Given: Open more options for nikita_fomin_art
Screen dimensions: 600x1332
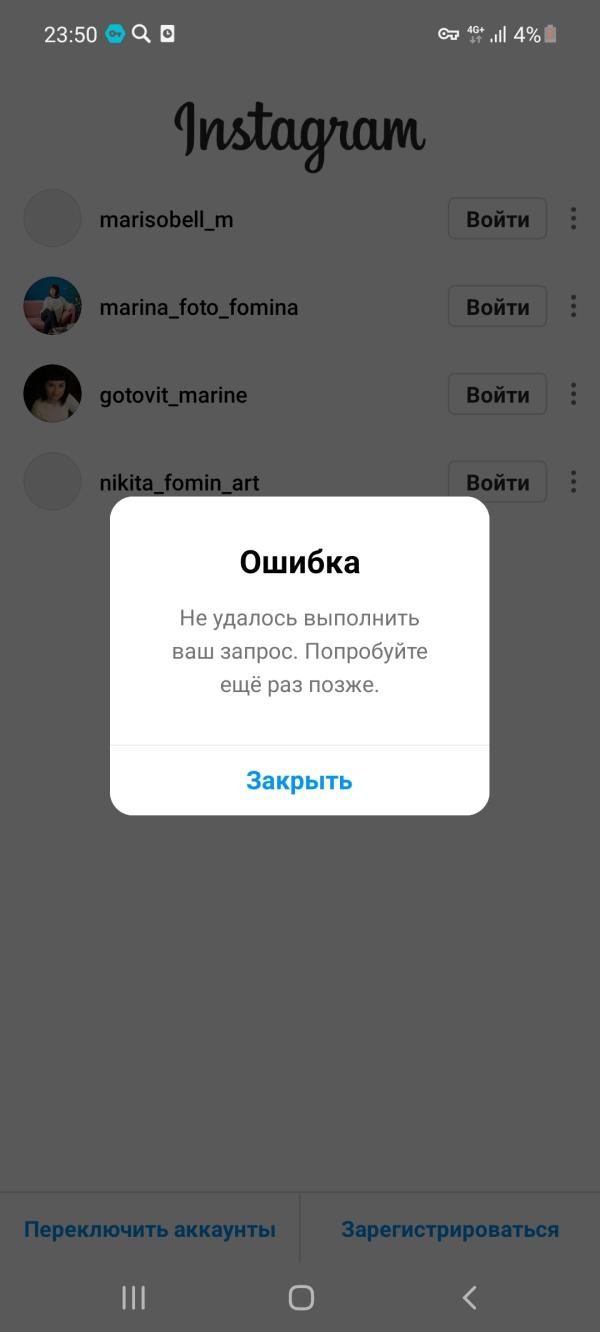Looking at the screenshot, I should click(x=573, y=482).
